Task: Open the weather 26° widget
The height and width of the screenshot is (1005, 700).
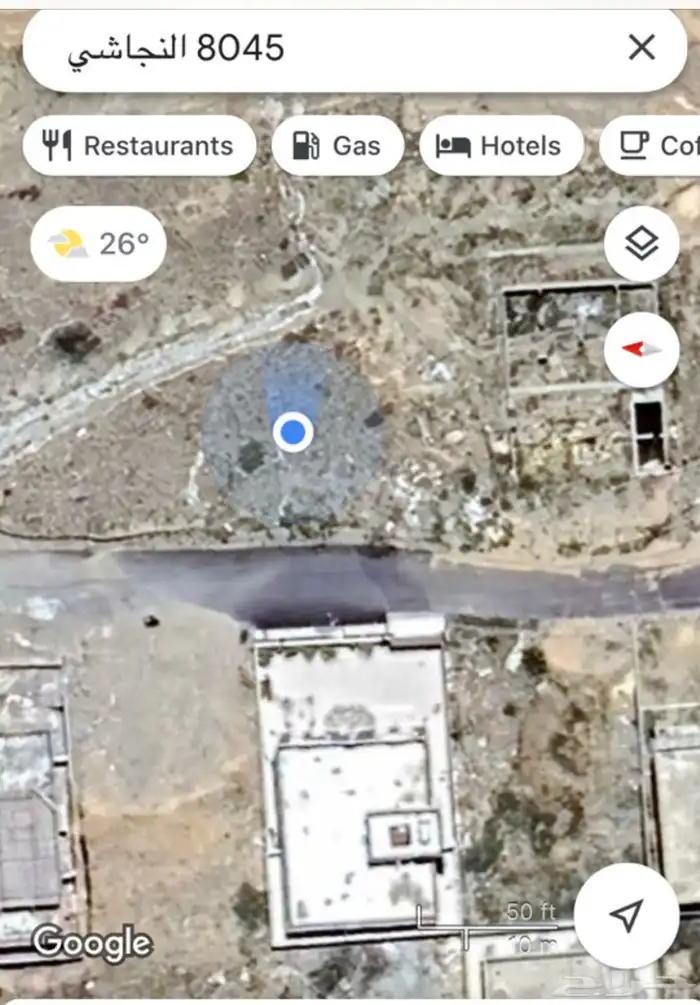Action: [x=98, y=243]
